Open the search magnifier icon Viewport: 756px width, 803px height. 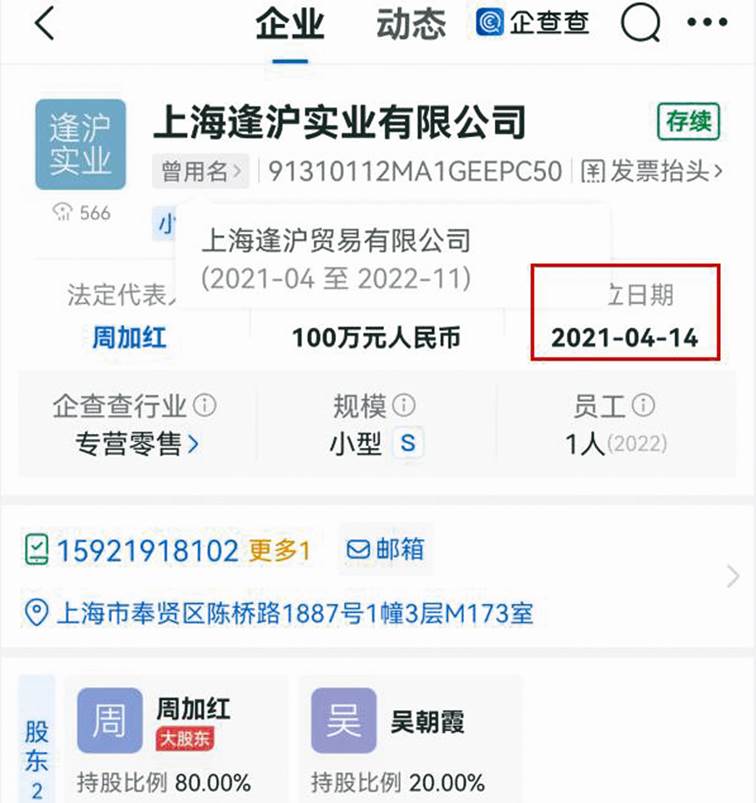pyautogui.click(x=640, y=23)
